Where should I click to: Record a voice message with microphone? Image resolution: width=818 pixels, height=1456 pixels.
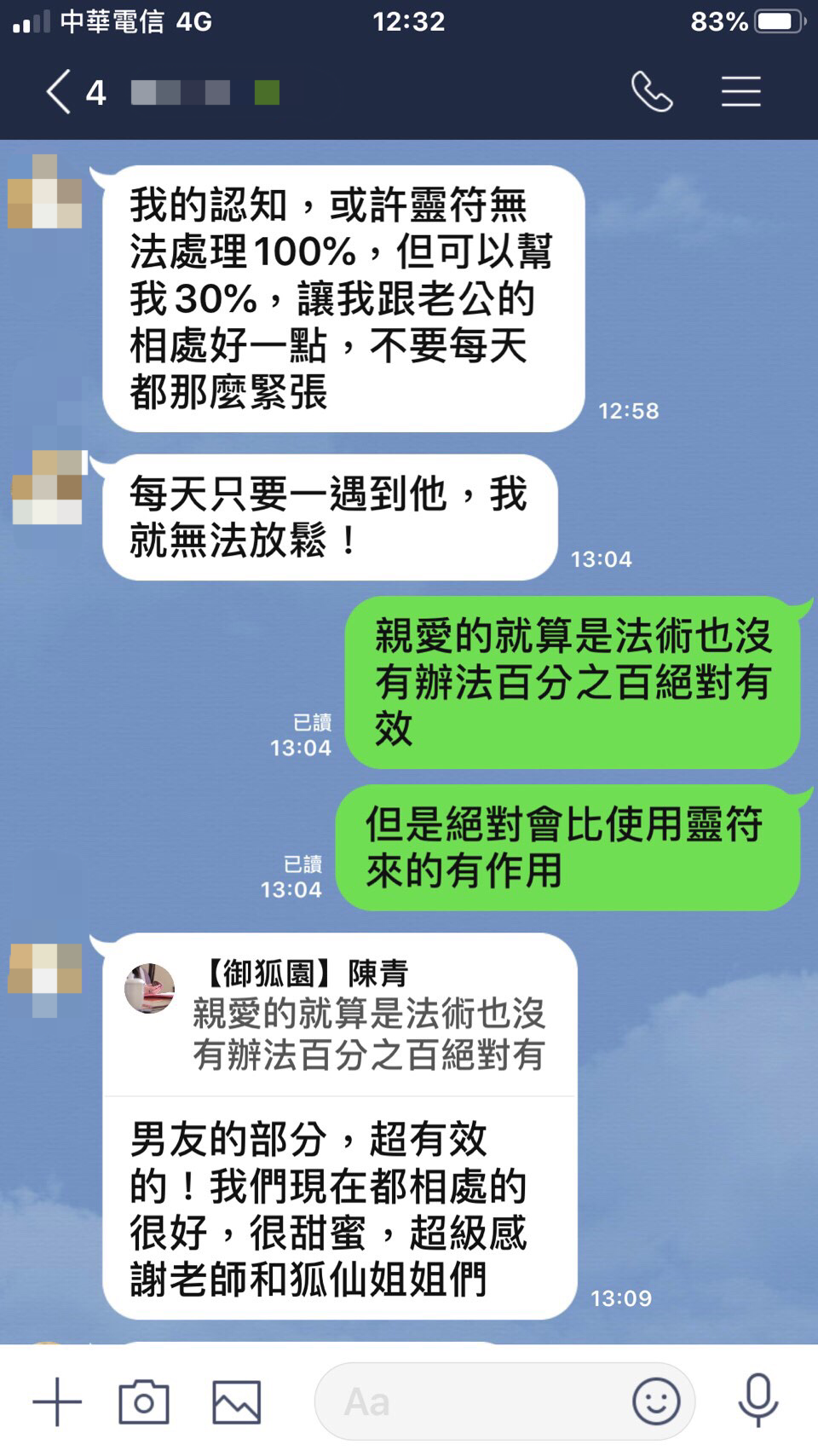(758, 1401)
